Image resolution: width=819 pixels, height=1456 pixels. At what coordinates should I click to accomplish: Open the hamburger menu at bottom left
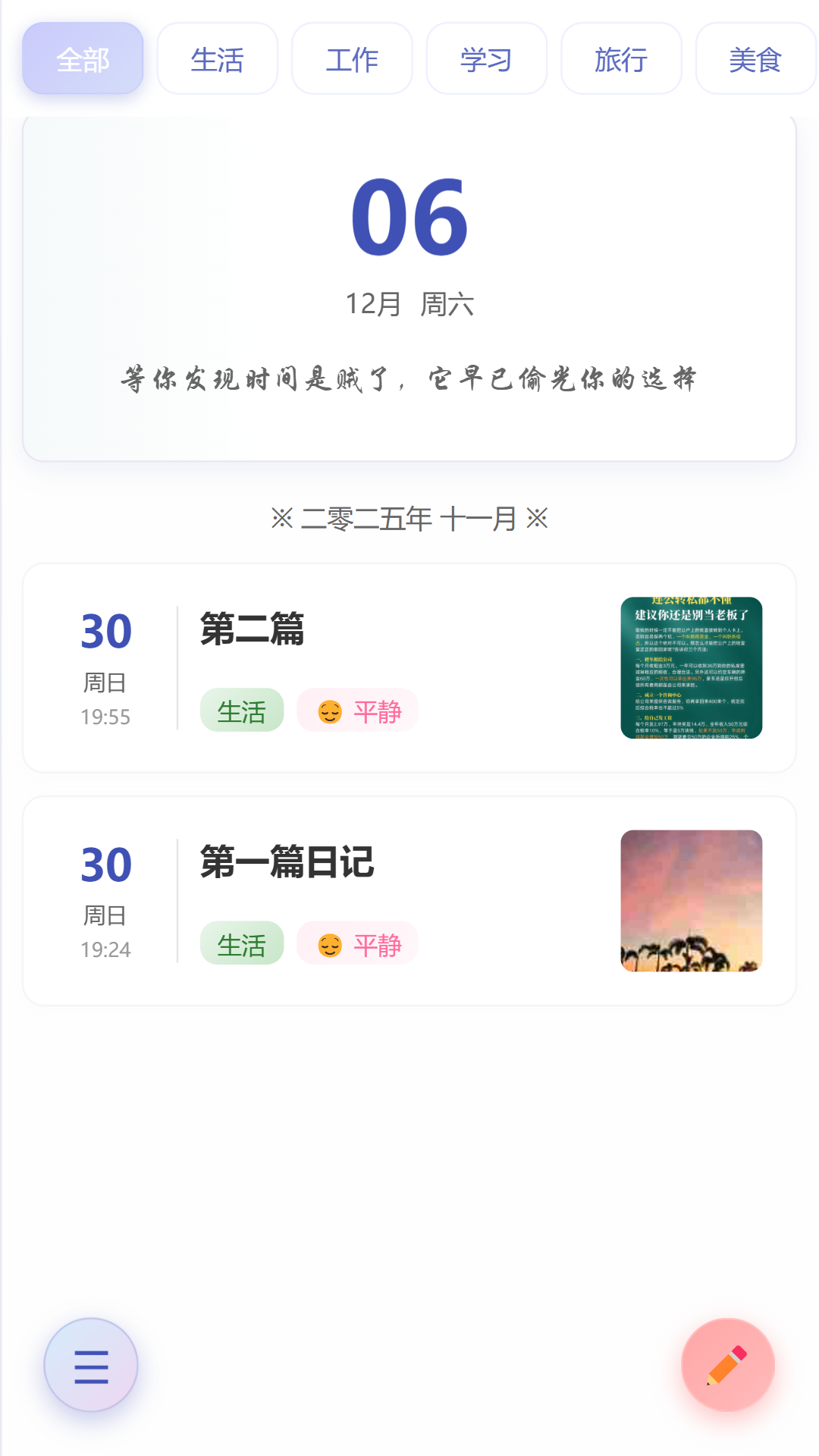90,1363
